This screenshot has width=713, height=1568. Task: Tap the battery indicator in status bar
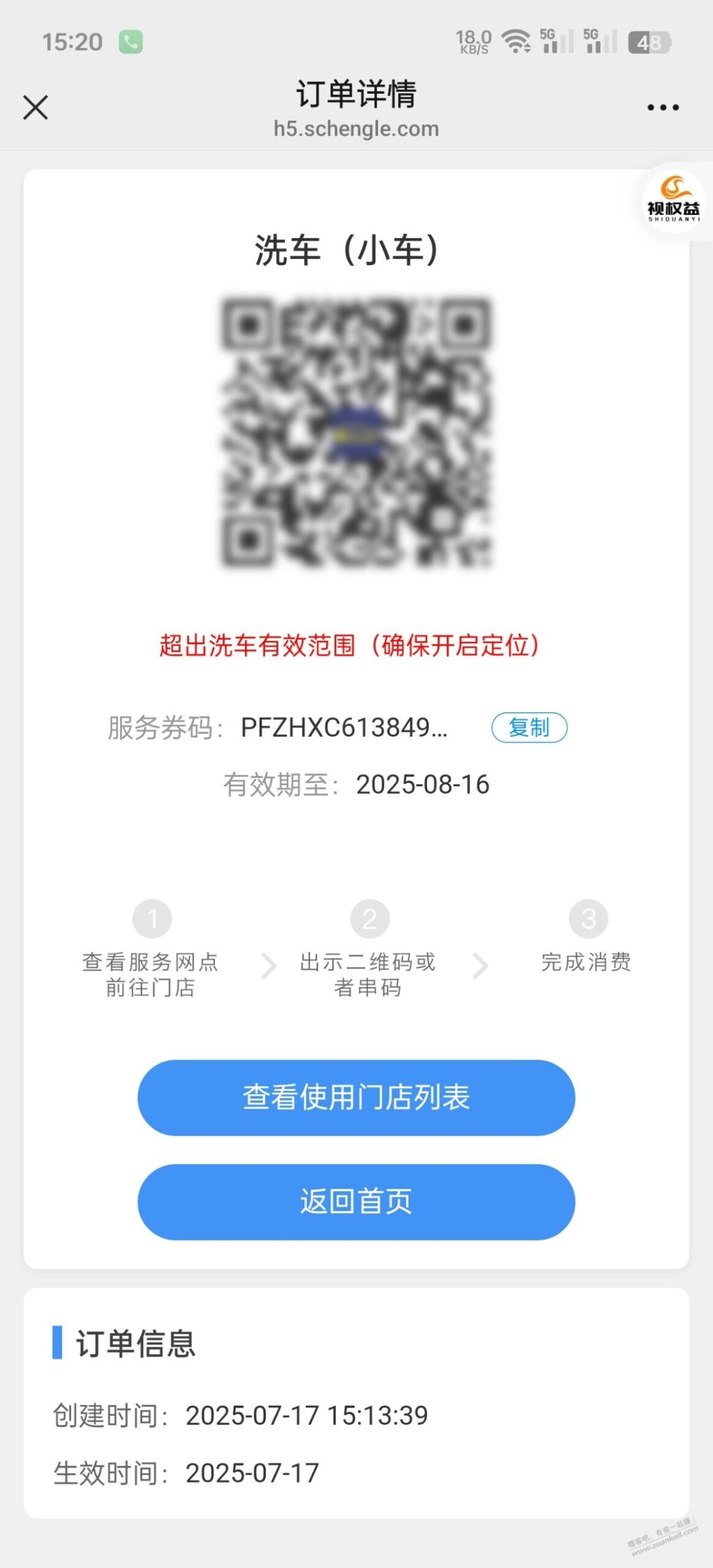[649, 42]
